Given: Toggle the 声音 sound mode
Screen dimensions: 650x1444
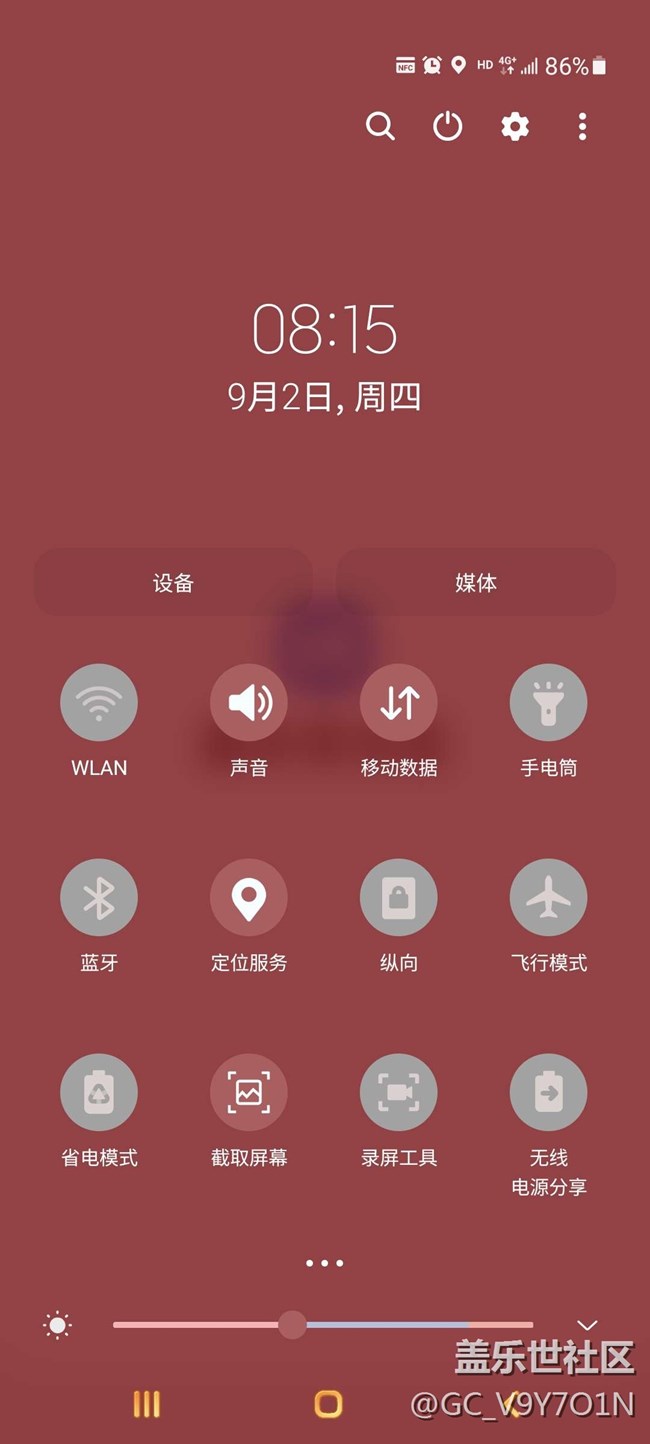Looking at the screenshot, I should pos(249,703).
